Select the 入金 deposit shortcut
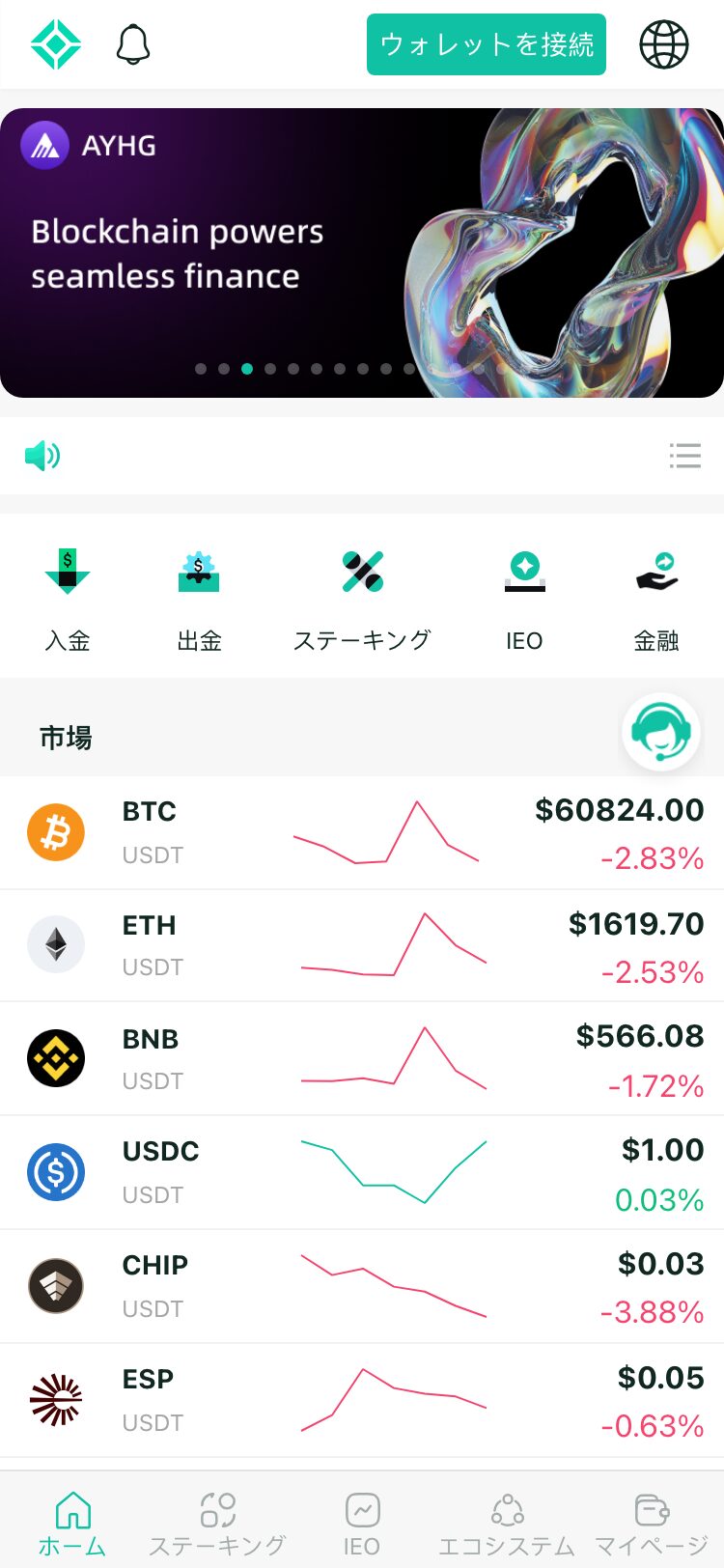 (x=68, y=599)
